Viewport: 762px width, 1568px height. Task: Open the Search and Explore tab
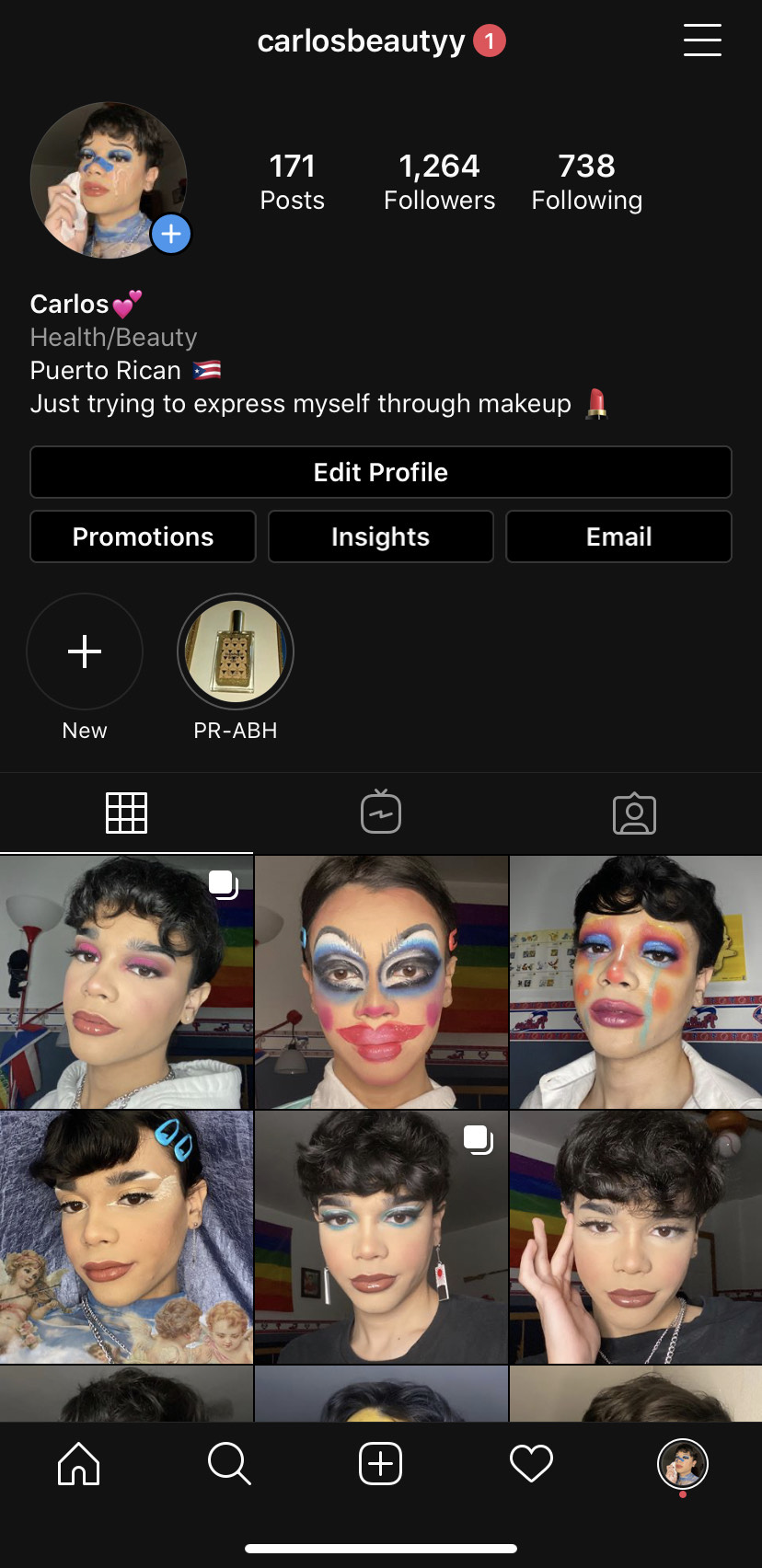(229, 1463)
